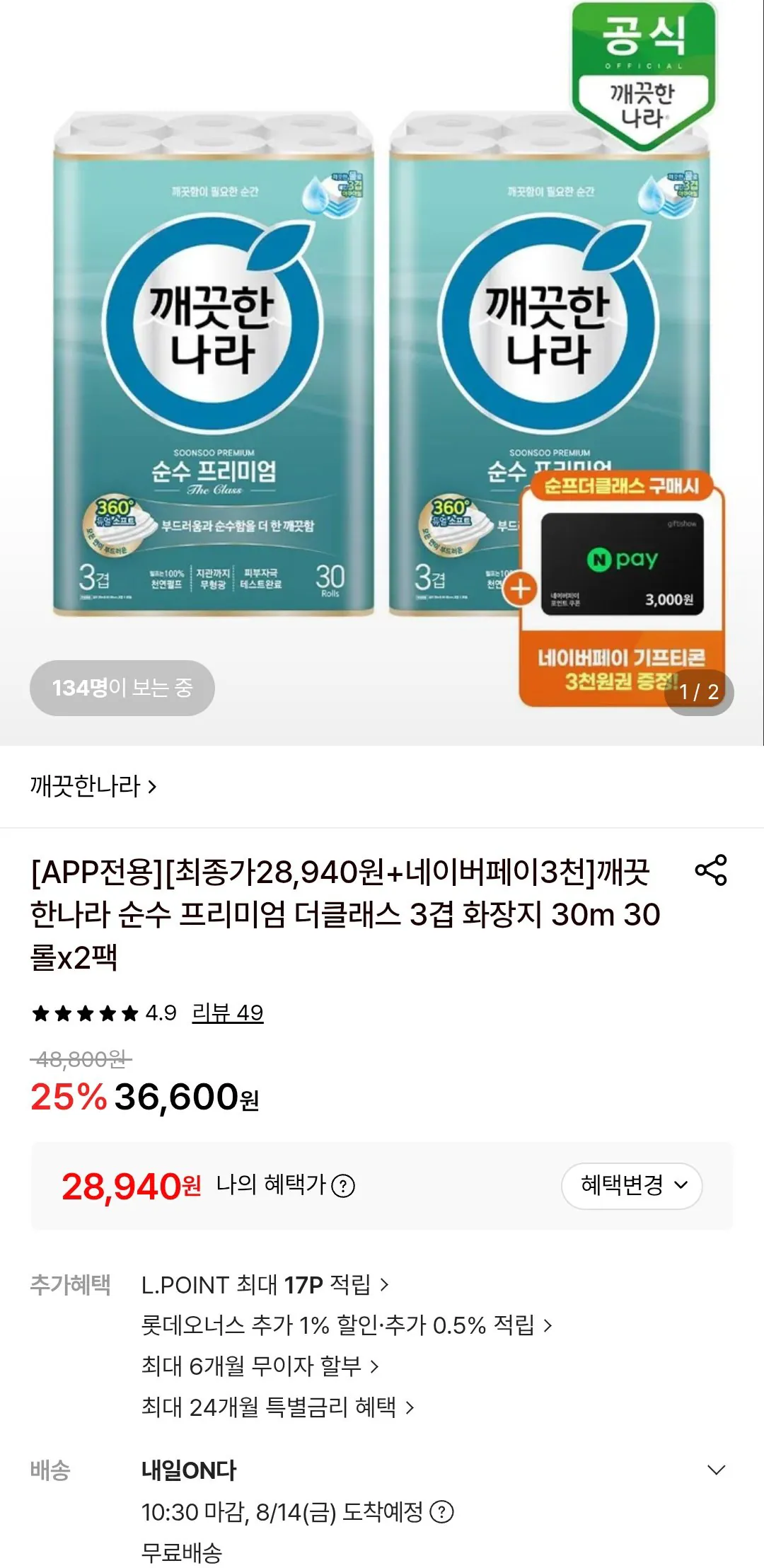The width and height of the screenshot is (764, 1568).
Task: Open the 리뷰 49 reviews link
Action: point(227,1013)
